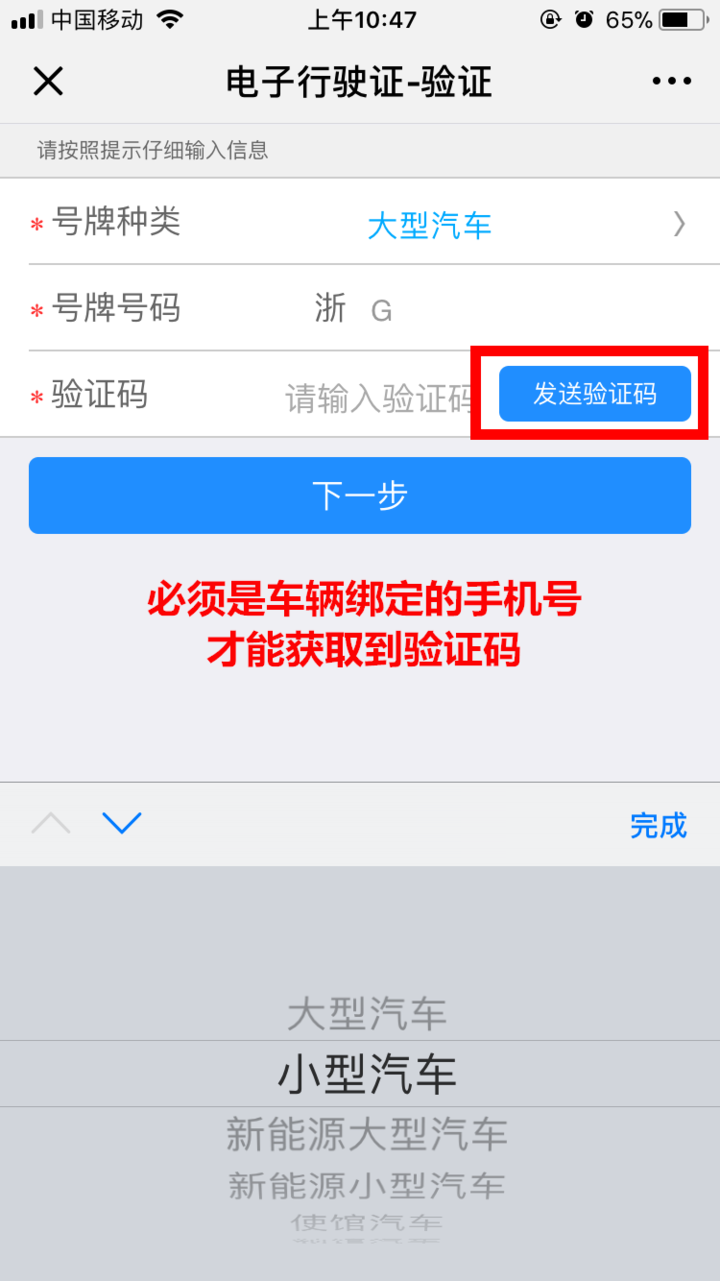Choose 新能源小型汽车 in the picker

pos(366,1187)
